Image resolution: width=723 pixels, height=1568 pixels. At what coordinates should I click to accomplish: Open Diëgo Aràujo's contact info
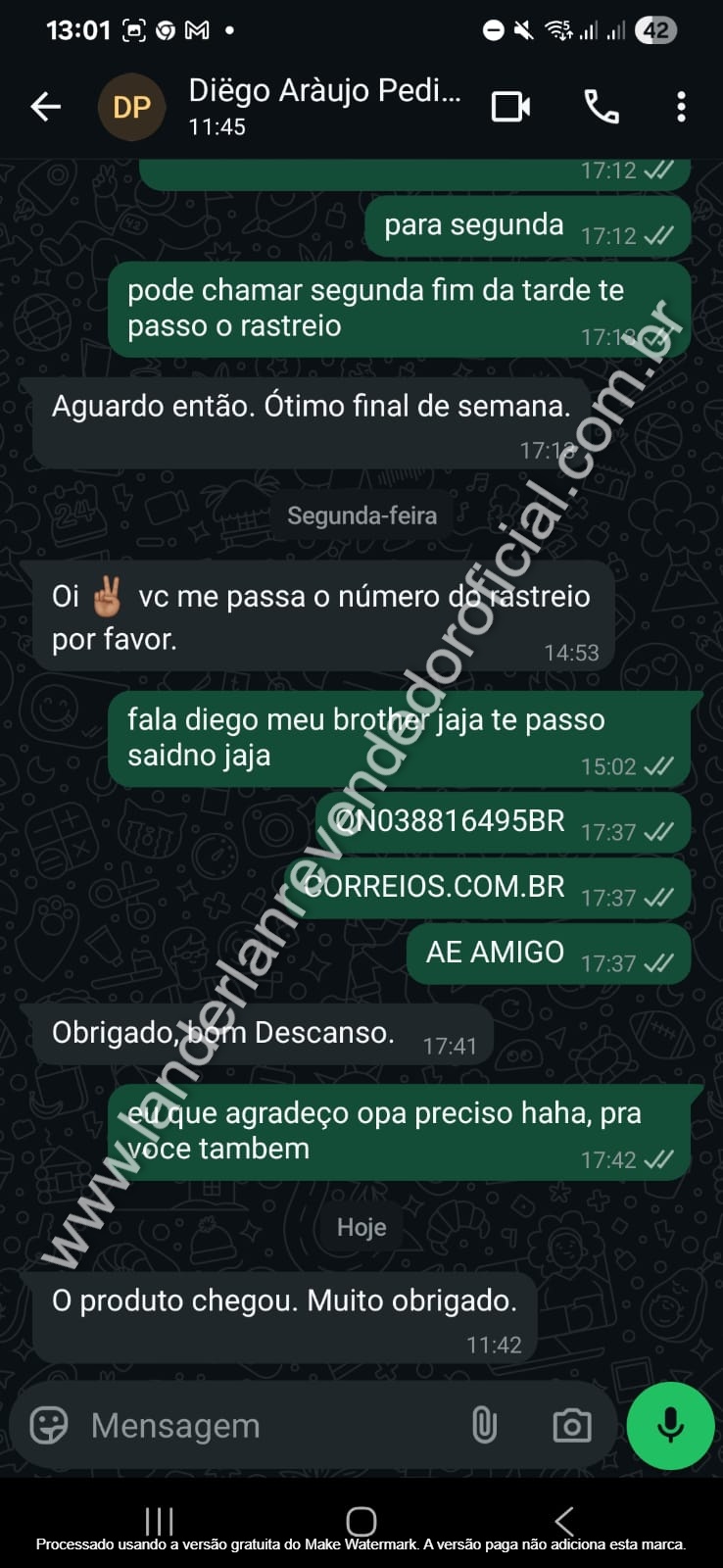tap(323, 106)
